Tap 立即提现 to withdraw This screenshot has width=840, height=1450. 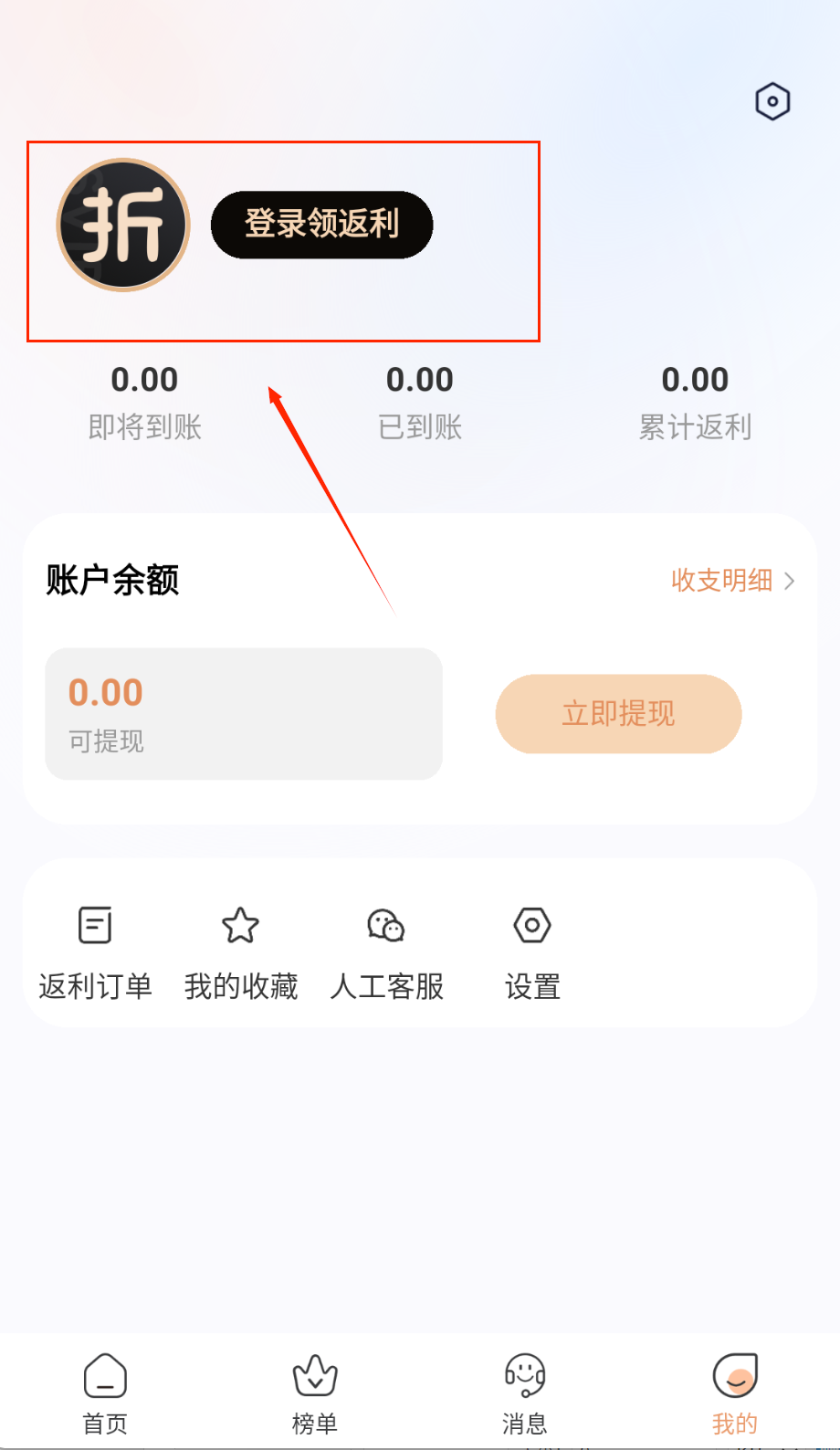[x=618, y=714]
